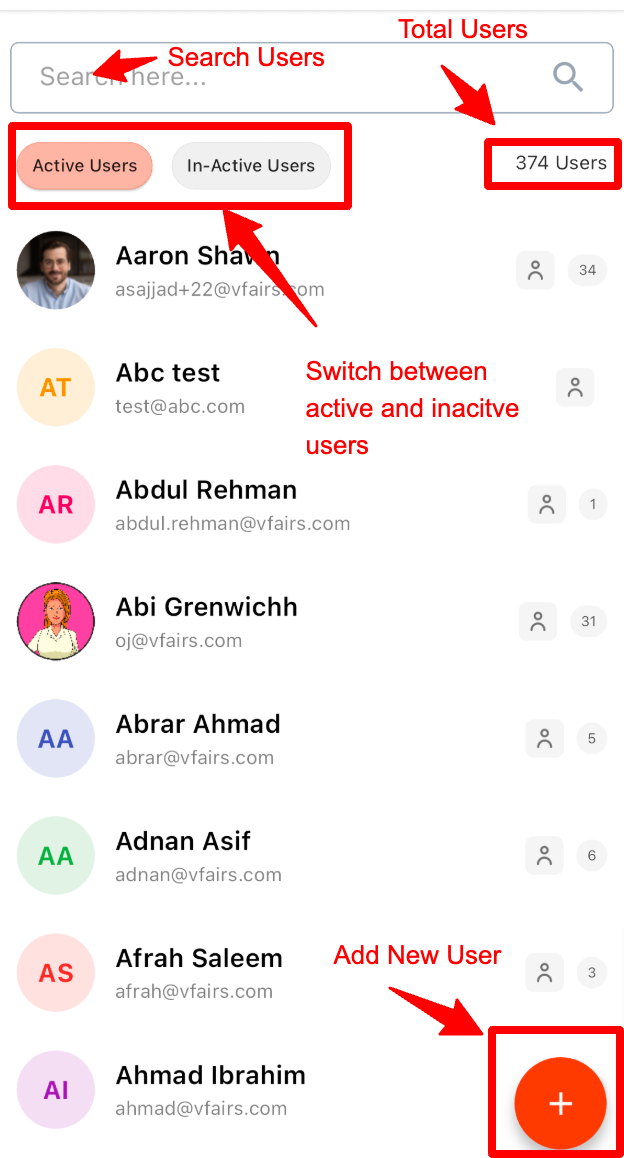Open Ahmad Ibrahim's user row
Screen dimensions: 624x1158
(210, 1089)
